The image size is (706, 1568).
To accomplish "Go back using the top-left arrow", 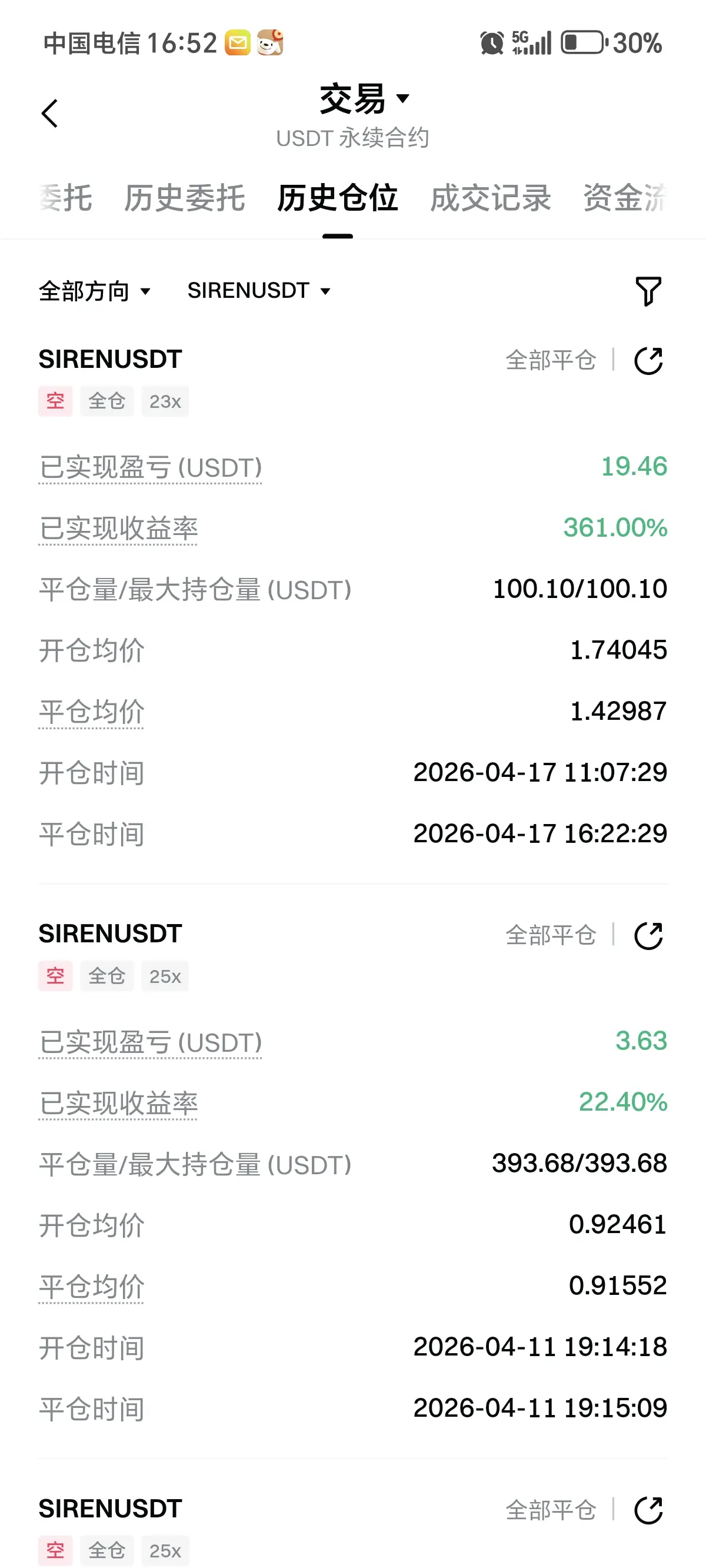I will (50, 114).
